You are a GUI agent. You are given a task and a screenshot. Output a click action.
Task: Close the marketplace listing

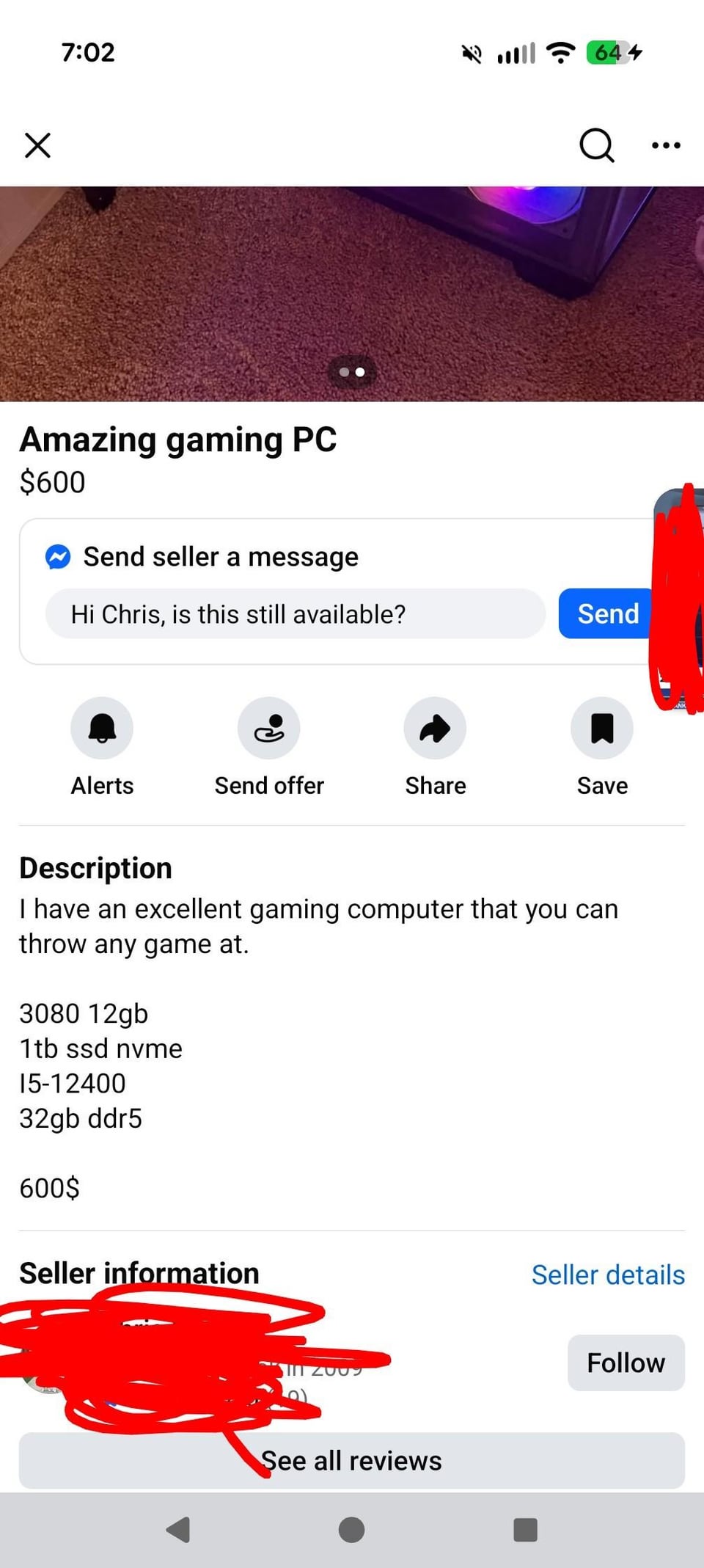pos(37,145)
